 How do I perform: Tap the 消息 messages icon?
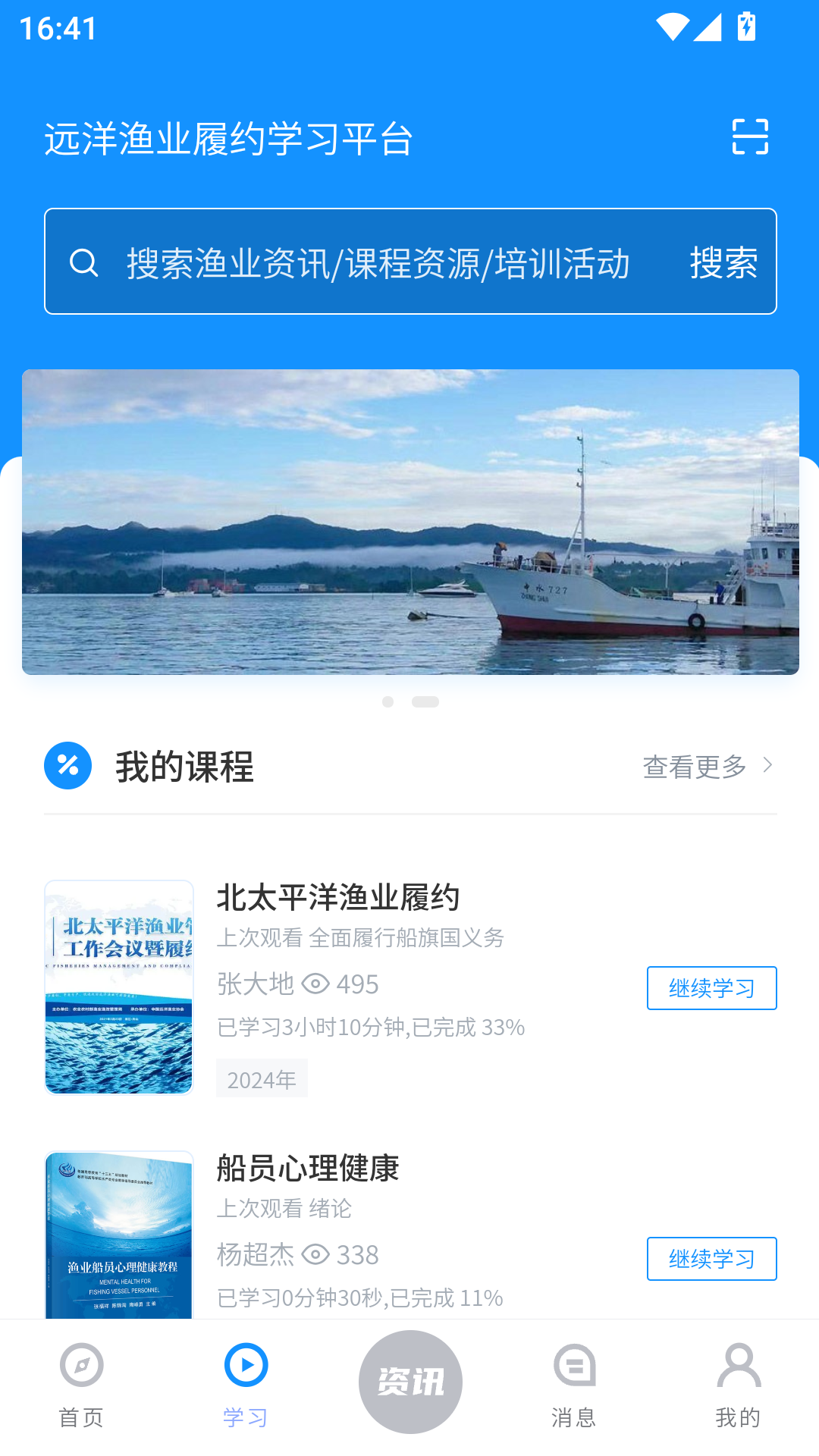pos(573,1363)
